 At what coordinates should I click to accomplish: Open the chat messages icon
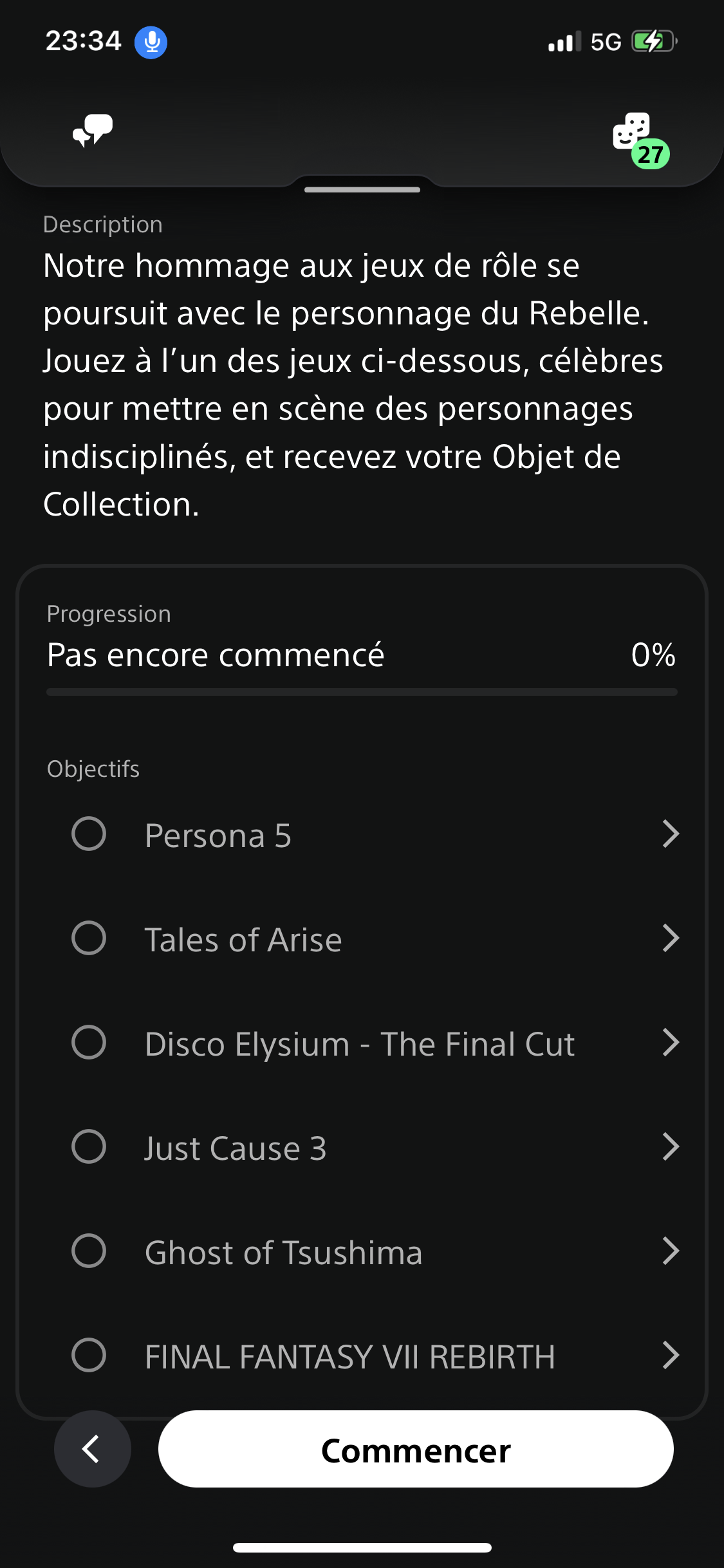tap(93, 130)
